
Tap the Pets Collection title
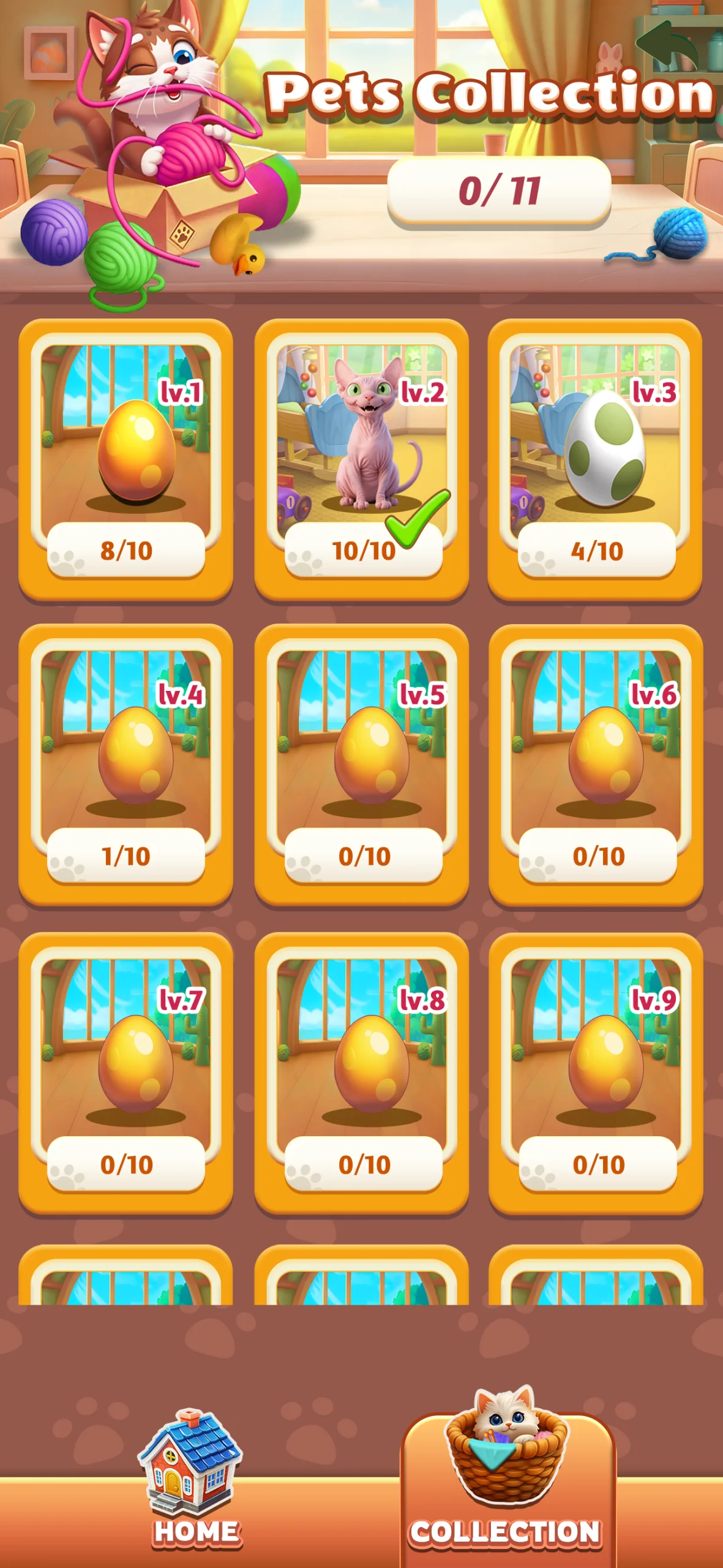(x=490, y=92)
